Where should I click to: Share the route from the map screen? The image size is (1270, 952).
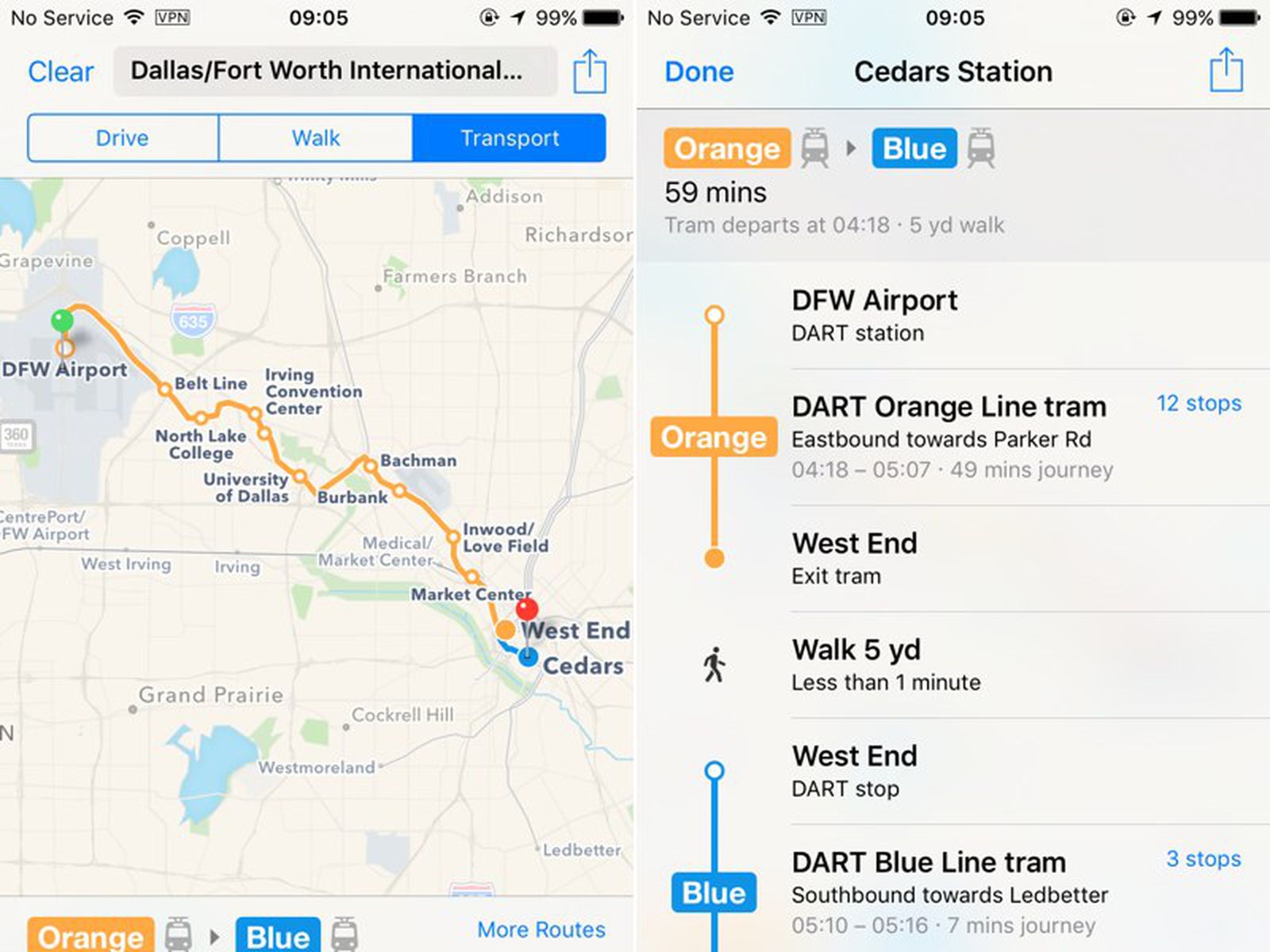(590, 71)
